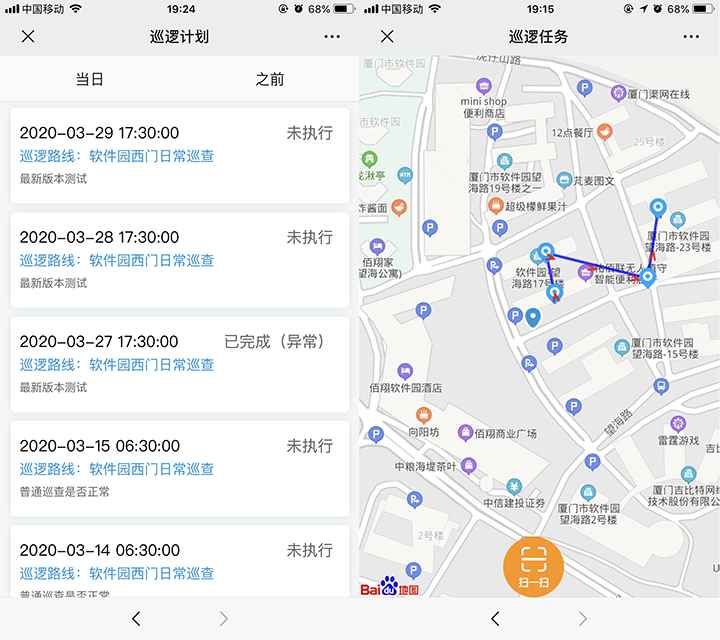Screen dimensions: 720x640
Task: Switch to the 之前 tab
Action: tap(269, 79)
